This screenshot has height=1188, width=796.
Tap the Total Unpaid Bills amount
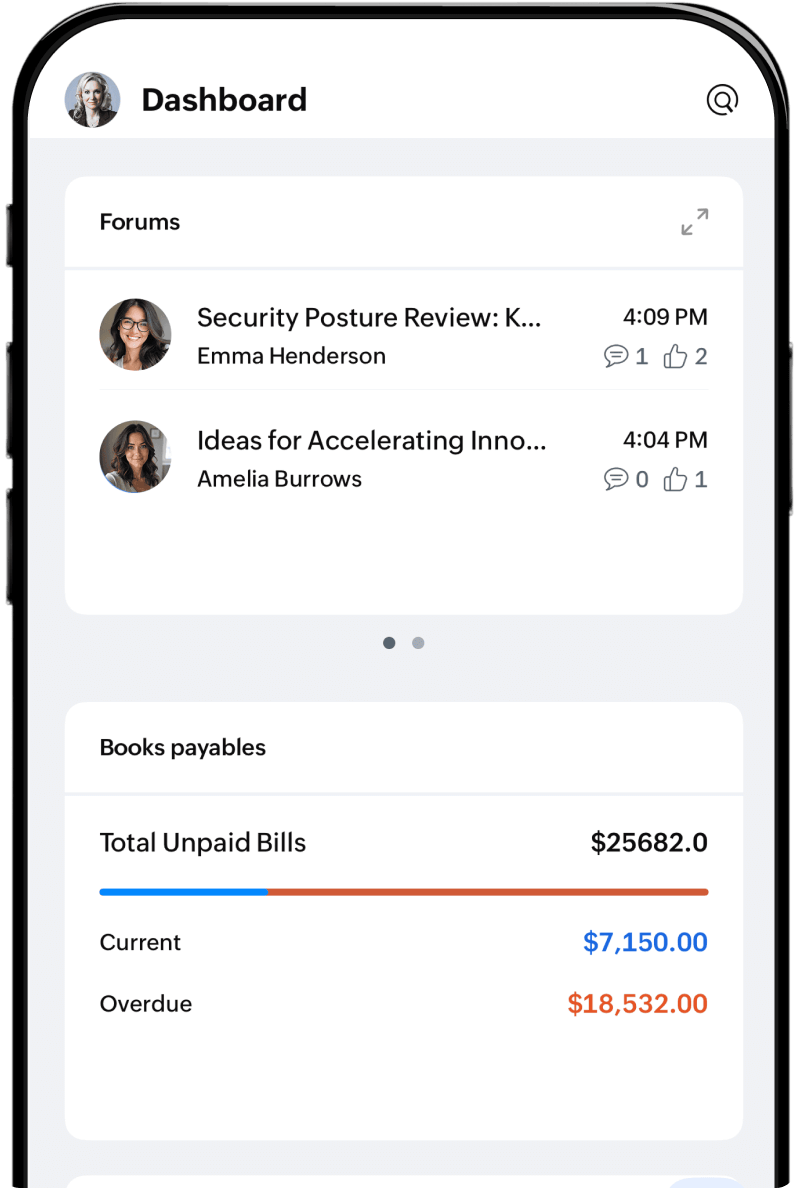[649, 842]
